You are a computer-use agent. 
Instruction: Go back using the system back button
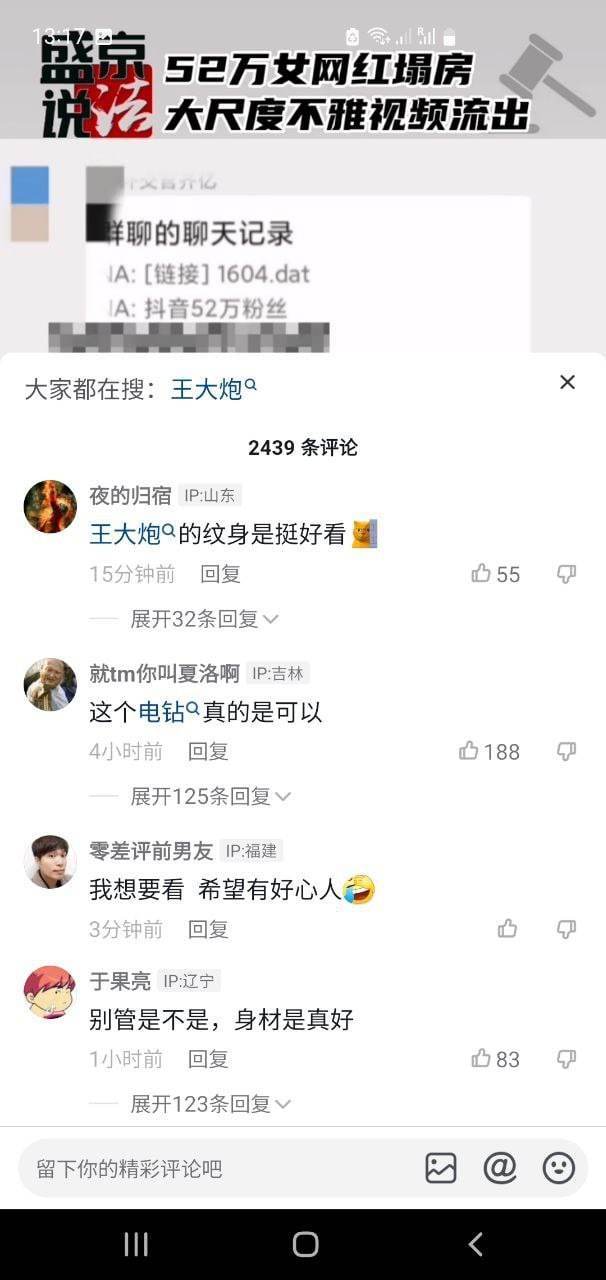point(475,1244)
